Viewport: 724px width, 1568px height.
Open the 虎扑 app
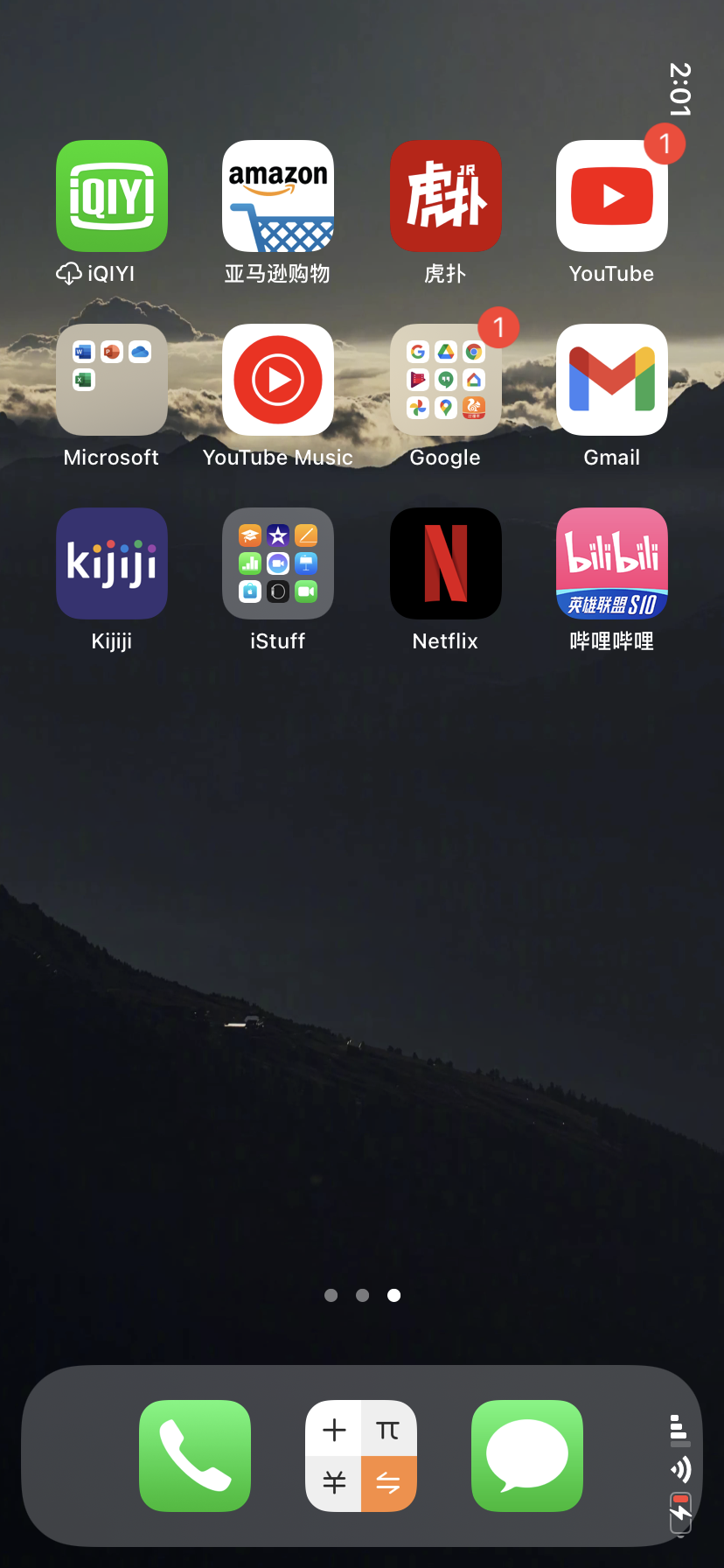[445, 196]
